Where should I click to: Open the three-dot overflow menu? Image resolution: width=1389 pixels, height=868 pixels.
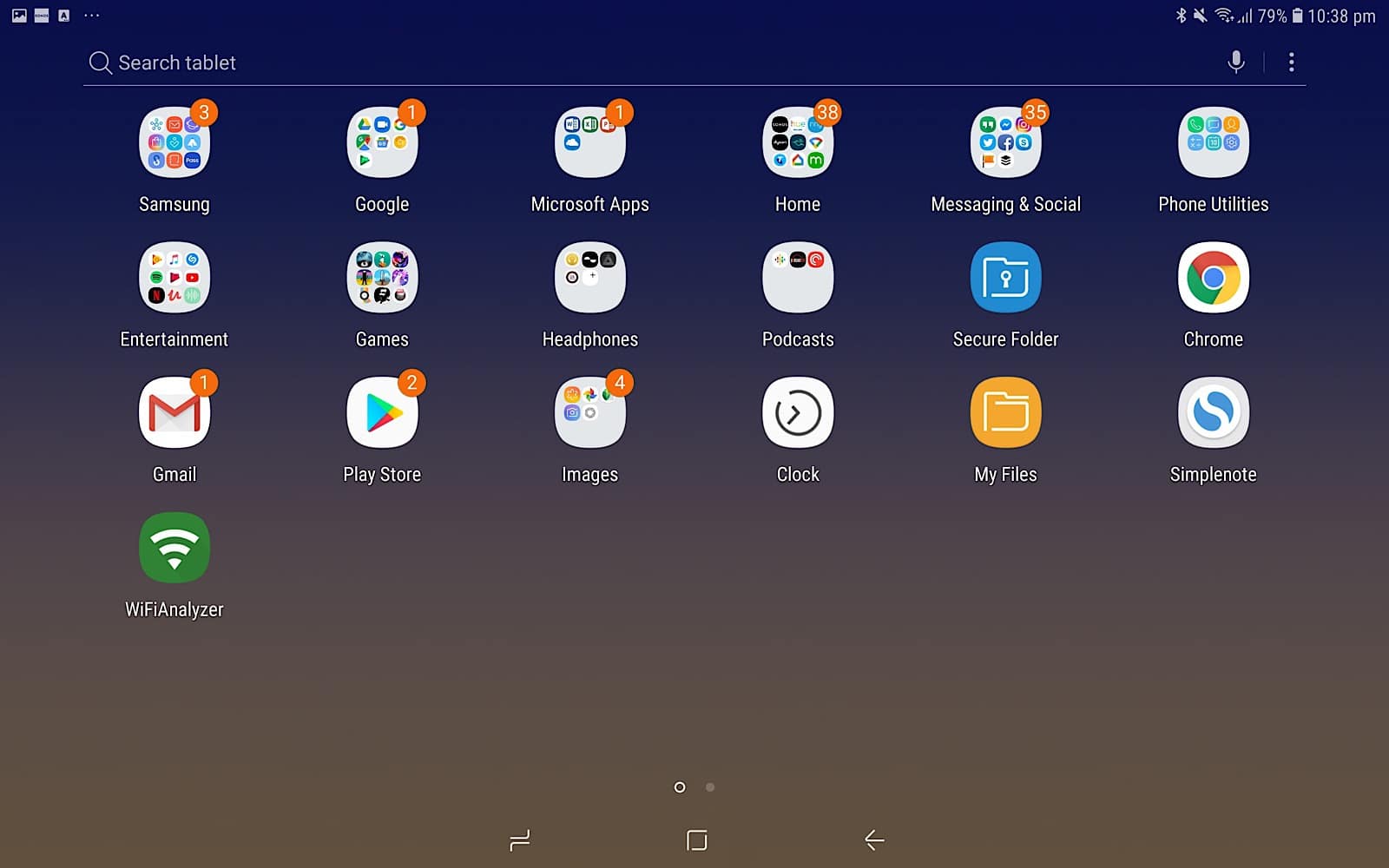pyautogui.click(x=1291, y=62)
